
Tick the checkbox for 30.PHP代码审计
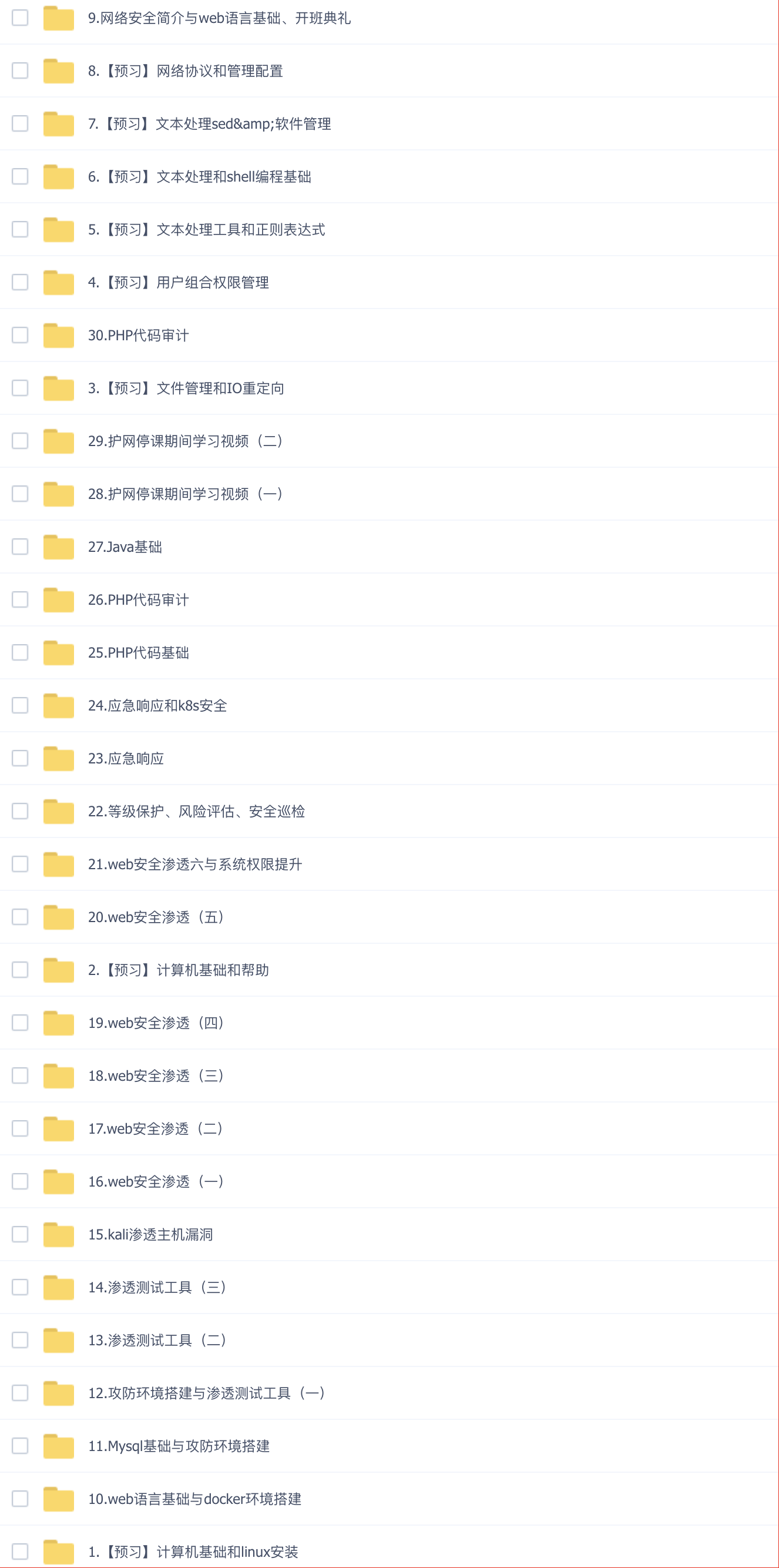[x=20, y=335]
